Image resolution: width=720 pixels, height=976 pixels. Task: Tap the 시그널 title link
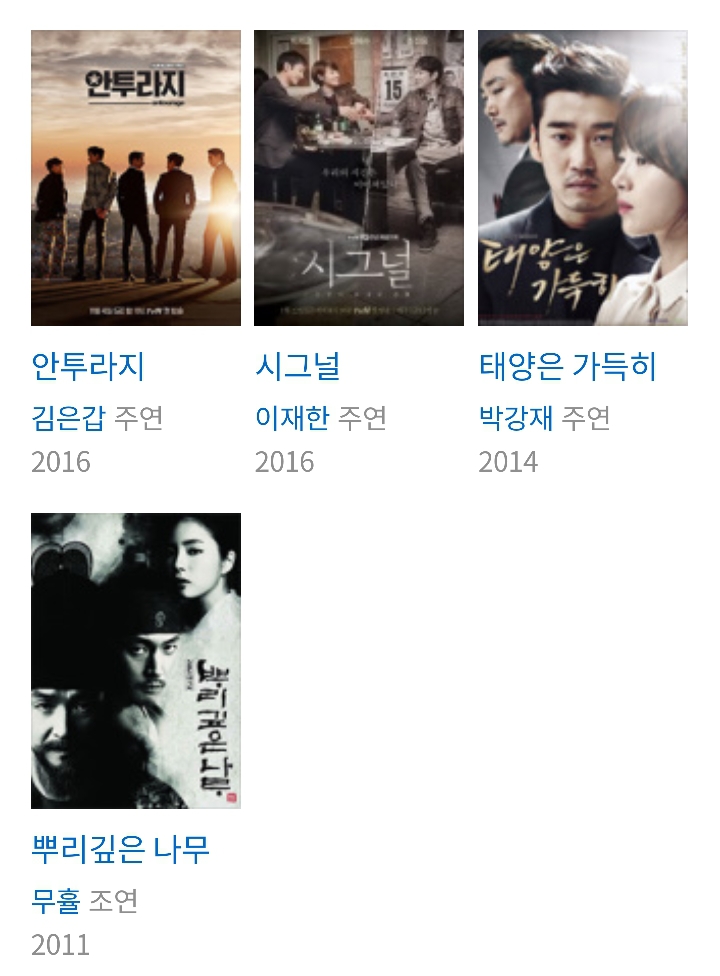point(297,367)
